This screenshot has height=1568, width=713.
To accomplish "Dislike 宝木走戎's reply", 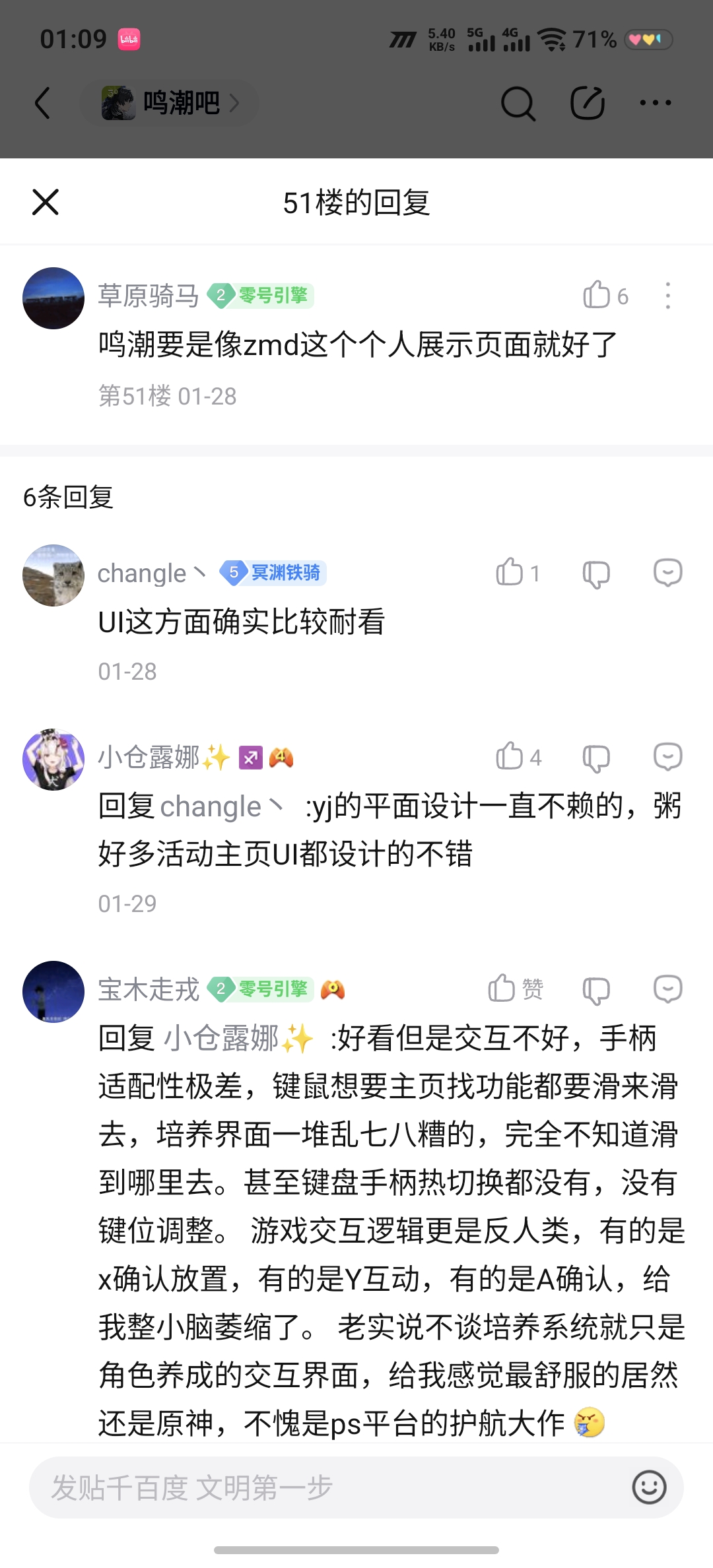I will click(x=596, y=990).
